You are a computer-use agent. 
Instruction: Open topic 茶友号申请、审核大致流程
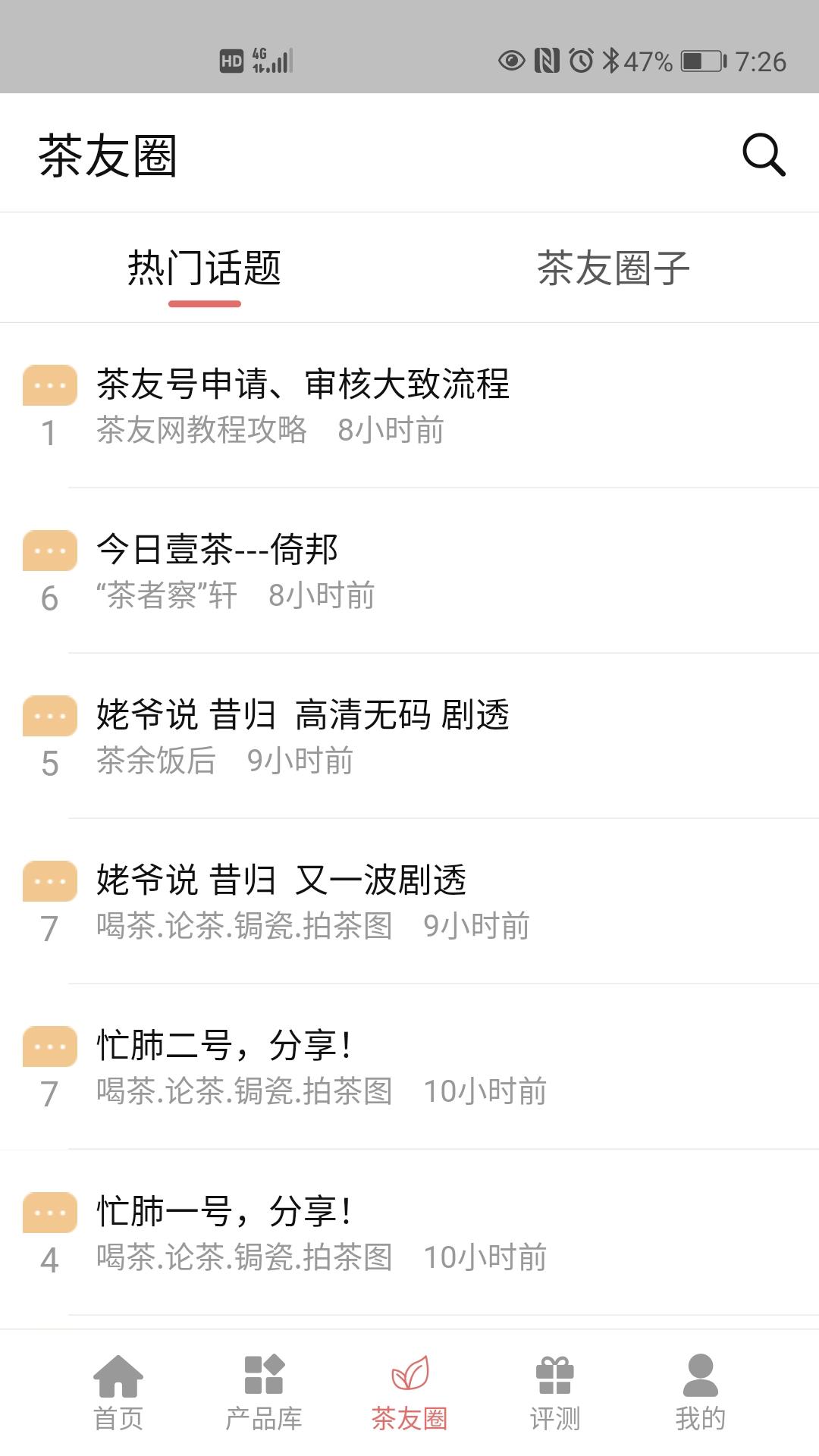(305, 385)
